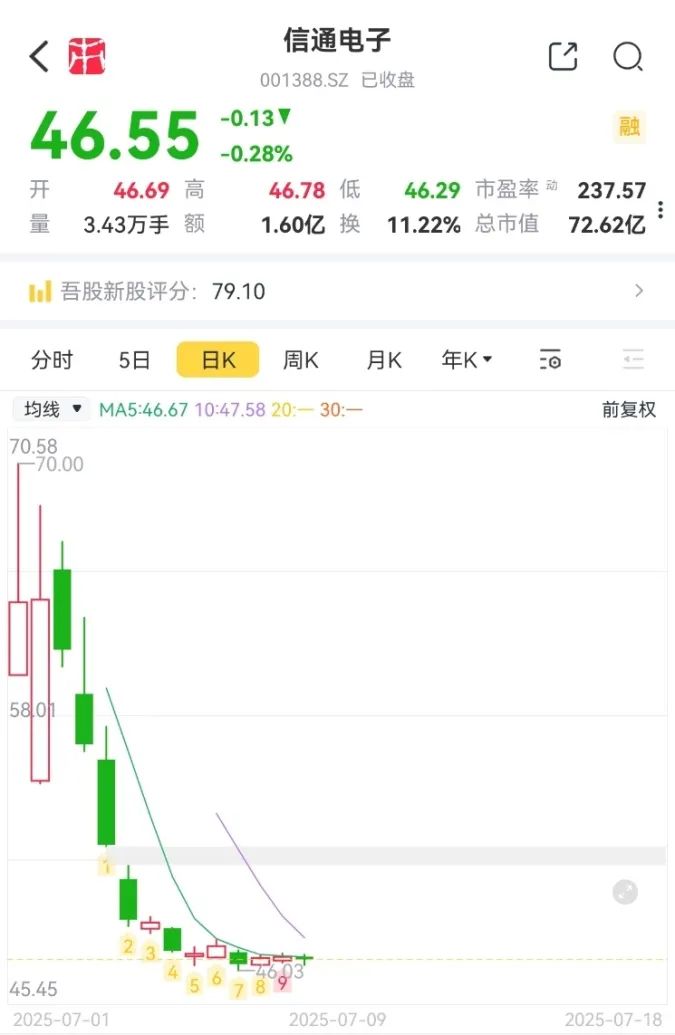This screenshot has height=1035, width=675.
Task: Go back with the arrow icon
Action: [x=39, y=57]
